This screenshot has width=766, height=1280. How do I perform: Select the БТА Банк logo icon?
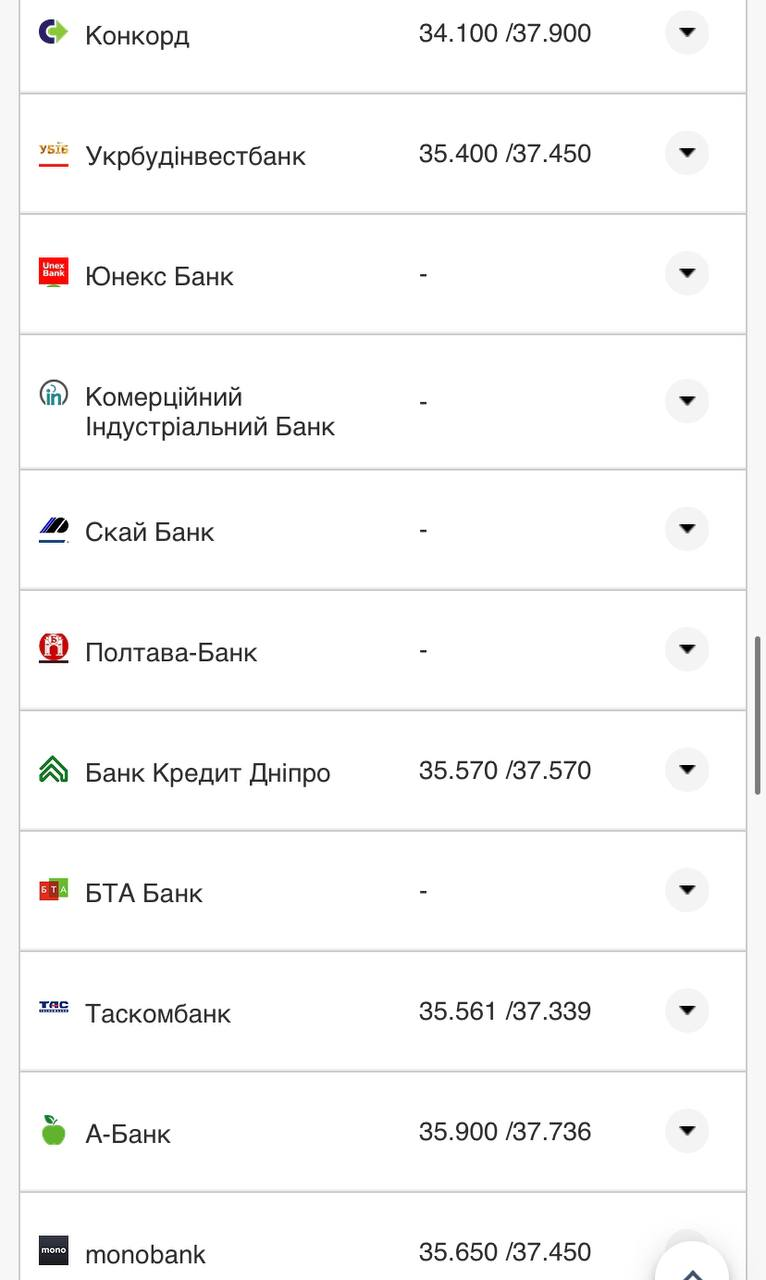(52, 891)
